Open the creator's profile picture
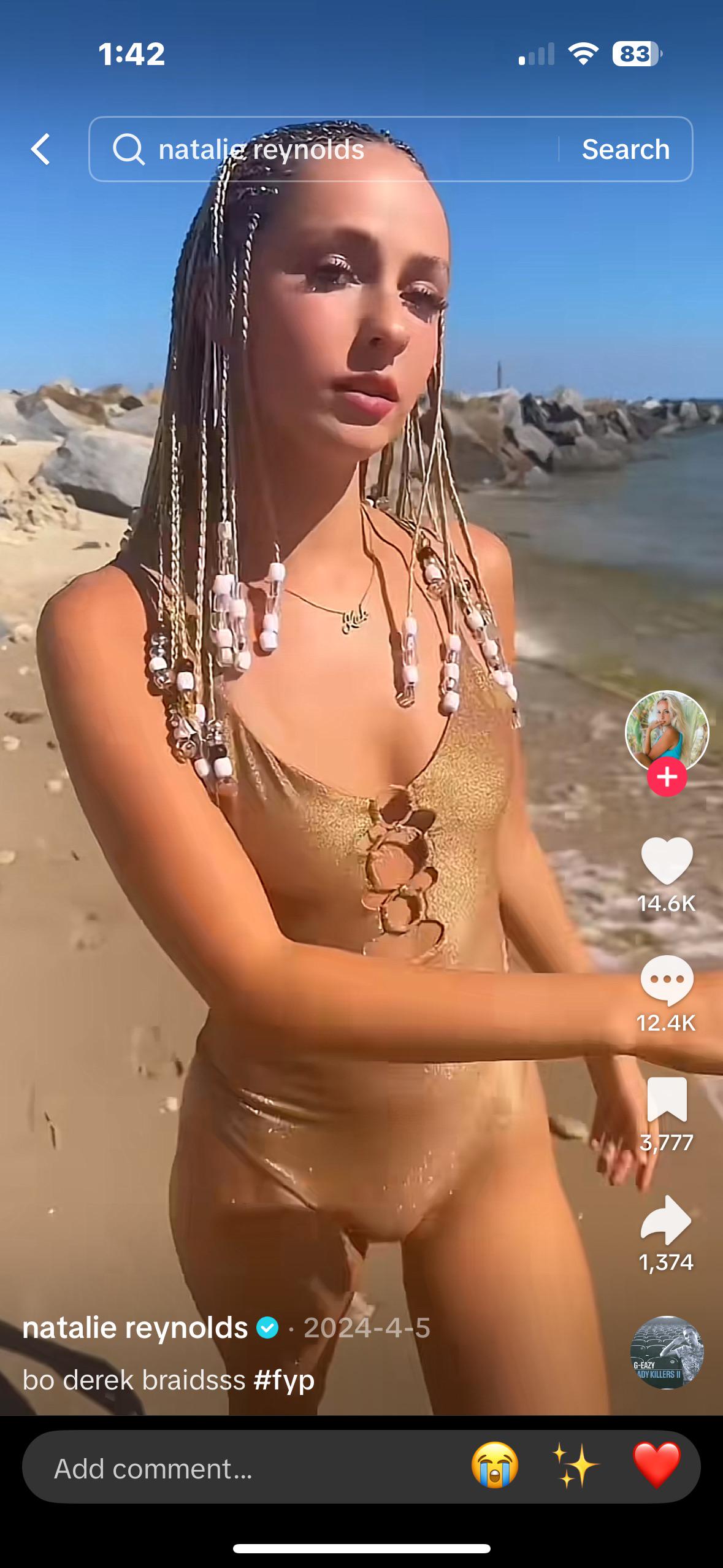The width and height of the screenshot is (723, 1568). [x=667, y=730]
